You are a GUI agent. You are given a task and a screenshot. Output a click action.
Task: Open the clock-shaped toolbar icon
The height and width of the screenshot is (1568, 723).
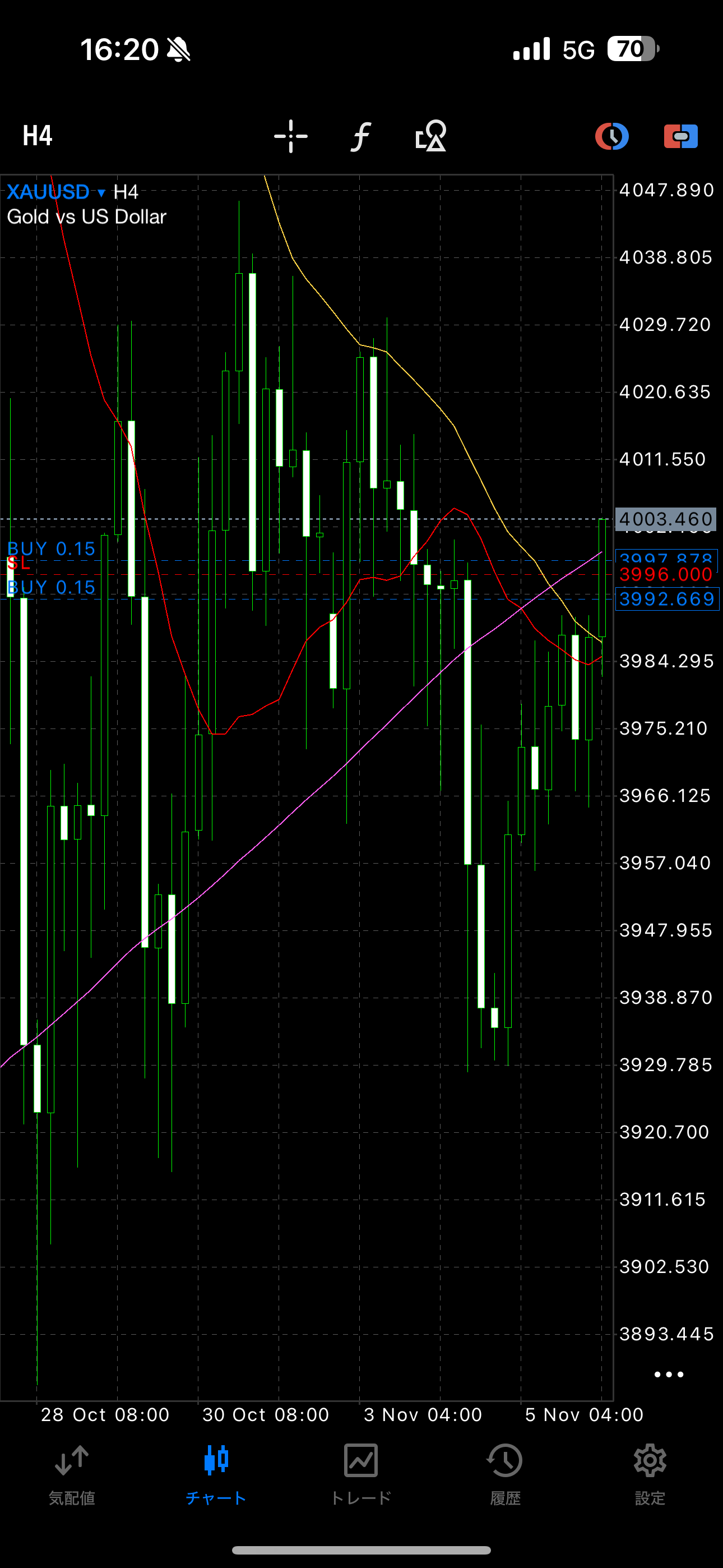click(x=611, y=136)
